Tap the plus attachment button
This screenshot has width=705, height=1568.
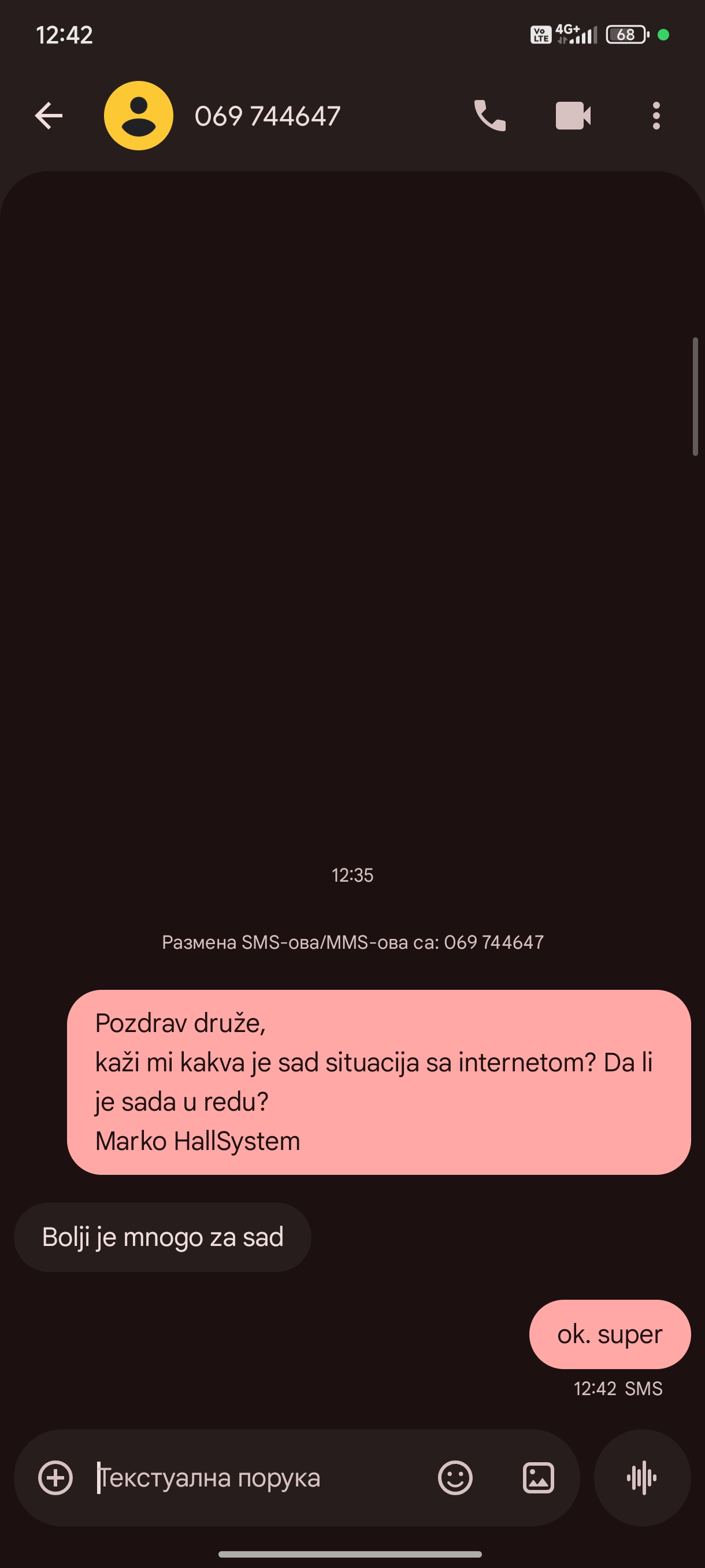(55, 1477)
